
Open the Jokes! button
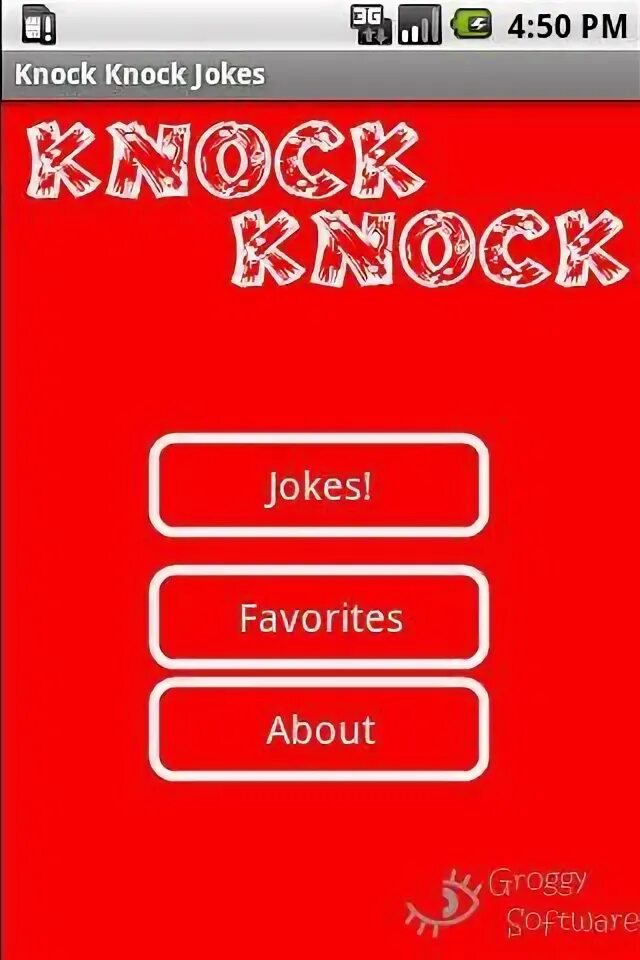tap(318, 486)
